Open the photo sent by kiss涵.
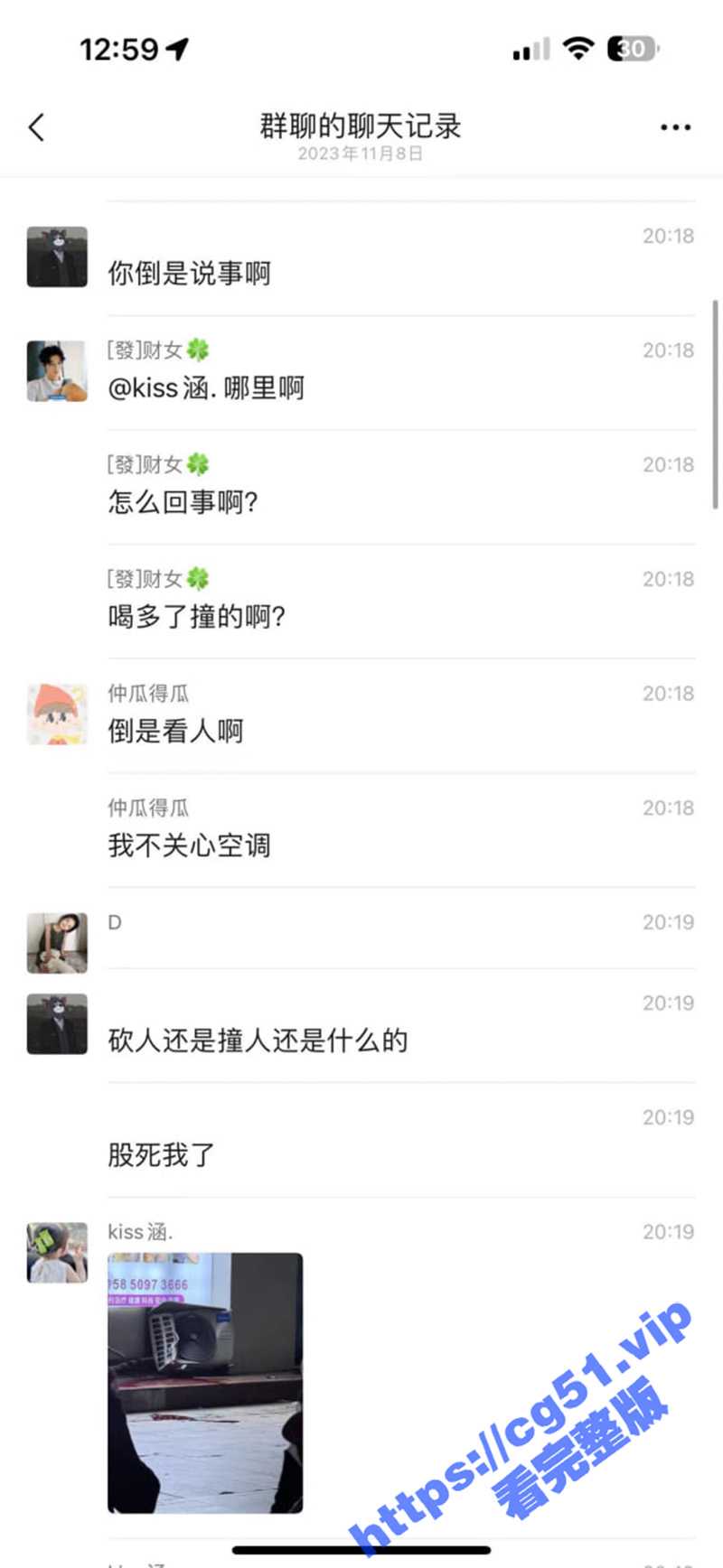 205,1381
